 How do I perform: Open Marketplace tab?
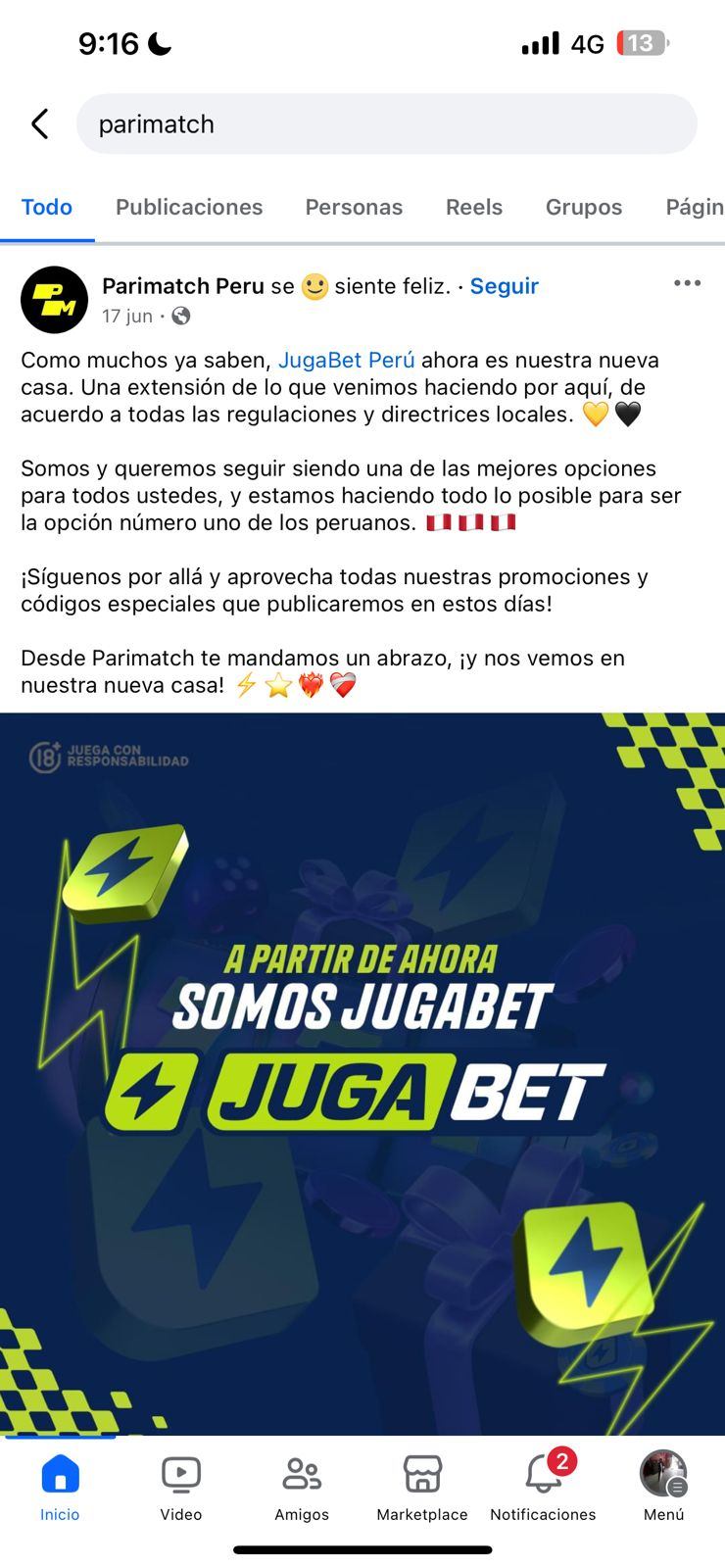pyautogui.click(x=422, y=1487)
